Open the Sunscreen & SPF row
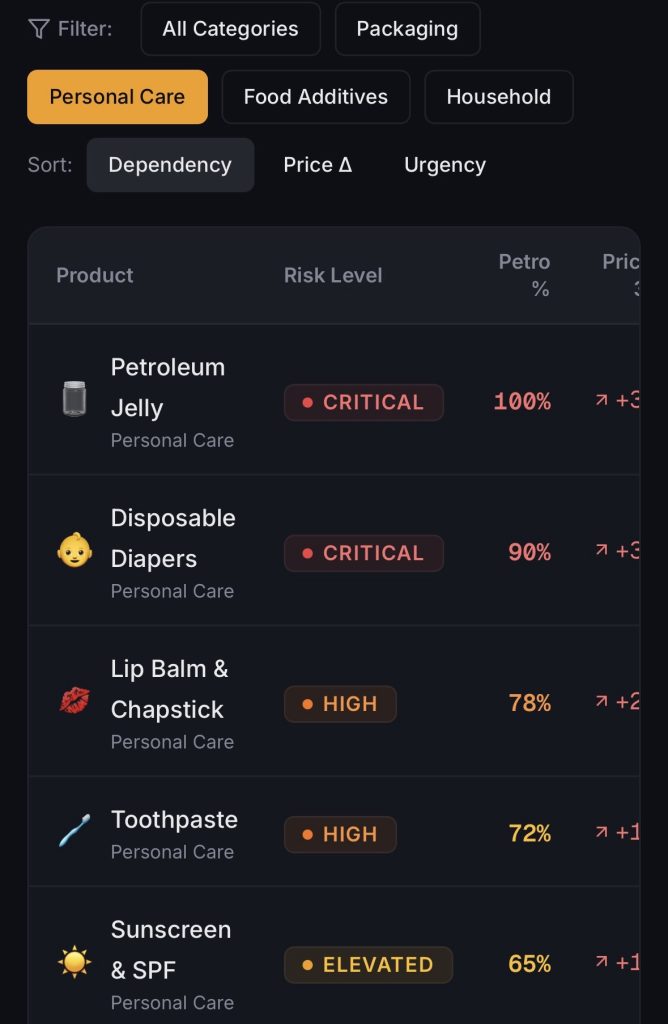The image size is (668, 1024). pyautogui.click(x=171, y=950)
